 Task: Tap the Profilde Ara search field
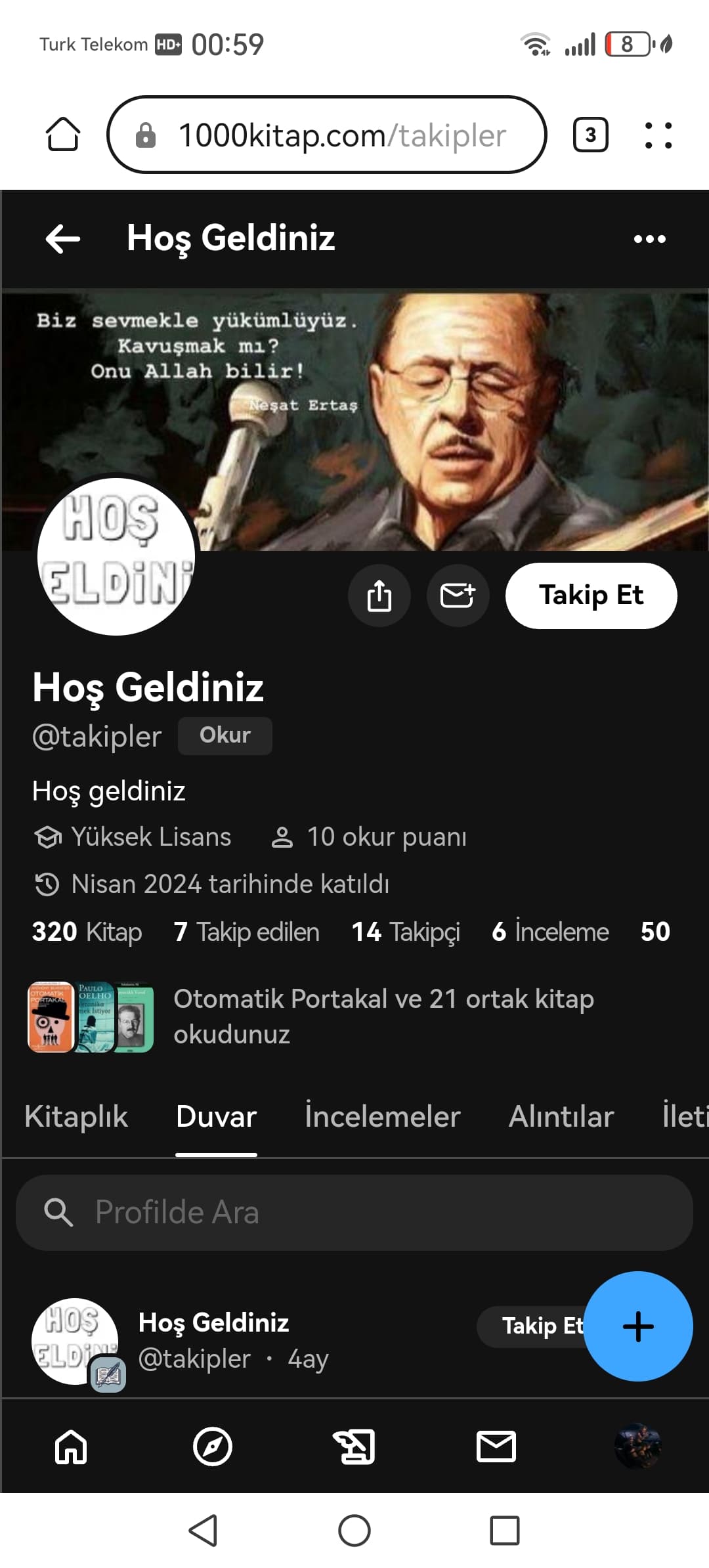354,1212
